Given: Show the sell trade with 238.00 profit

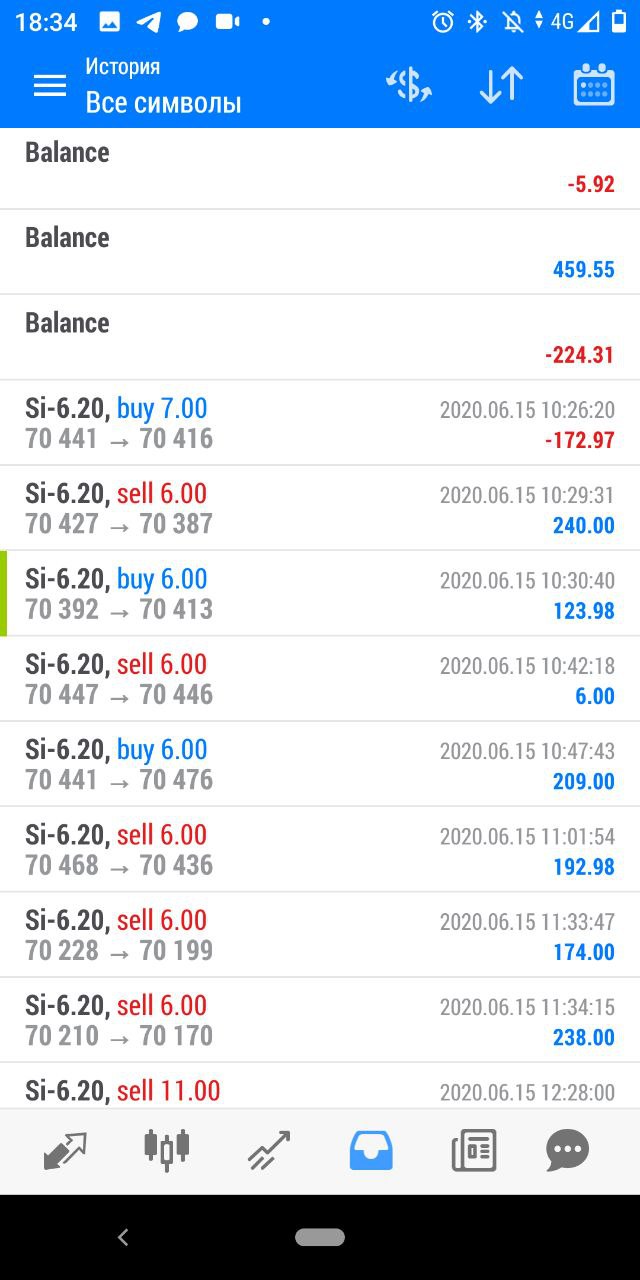Looking at the screenshot, I should [320, 1020].
